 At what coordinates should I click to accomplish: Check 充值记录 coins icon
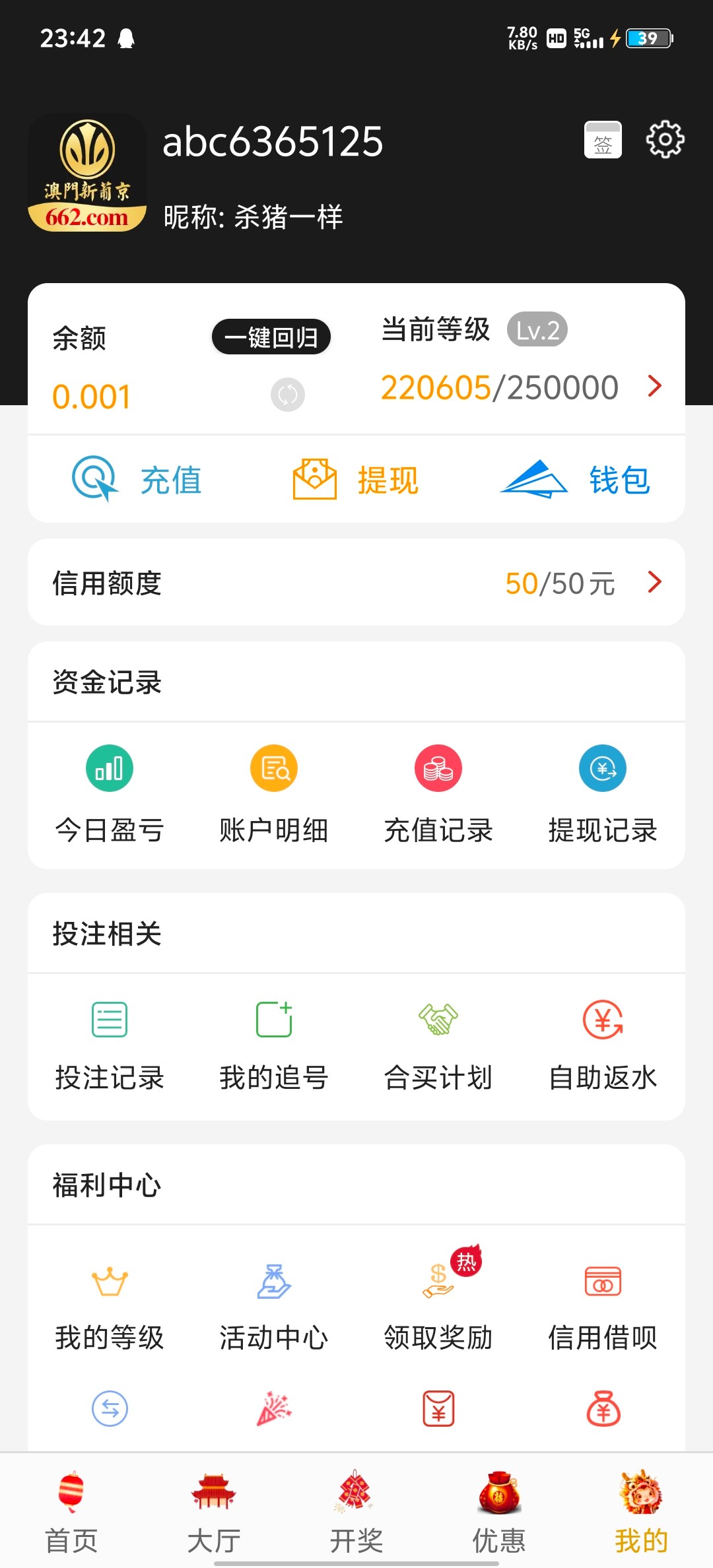point(438,768)
